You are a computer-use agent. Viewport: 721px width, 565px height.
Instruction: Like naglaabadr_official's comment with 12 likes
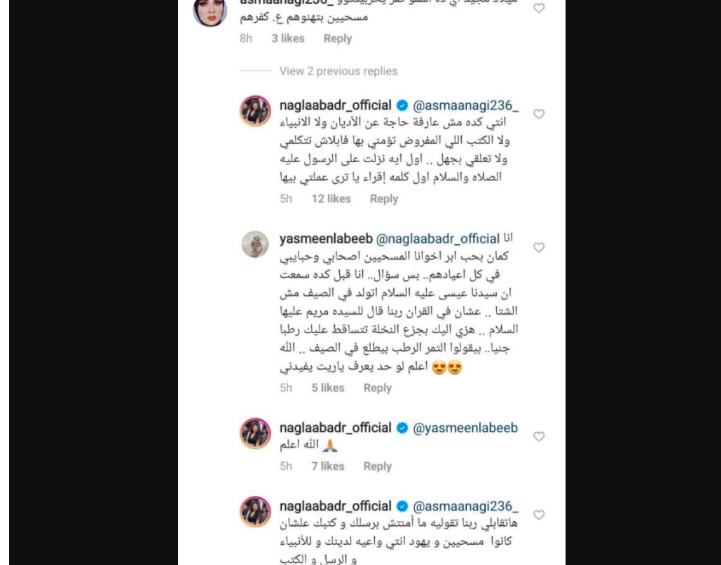pos(539,114)
